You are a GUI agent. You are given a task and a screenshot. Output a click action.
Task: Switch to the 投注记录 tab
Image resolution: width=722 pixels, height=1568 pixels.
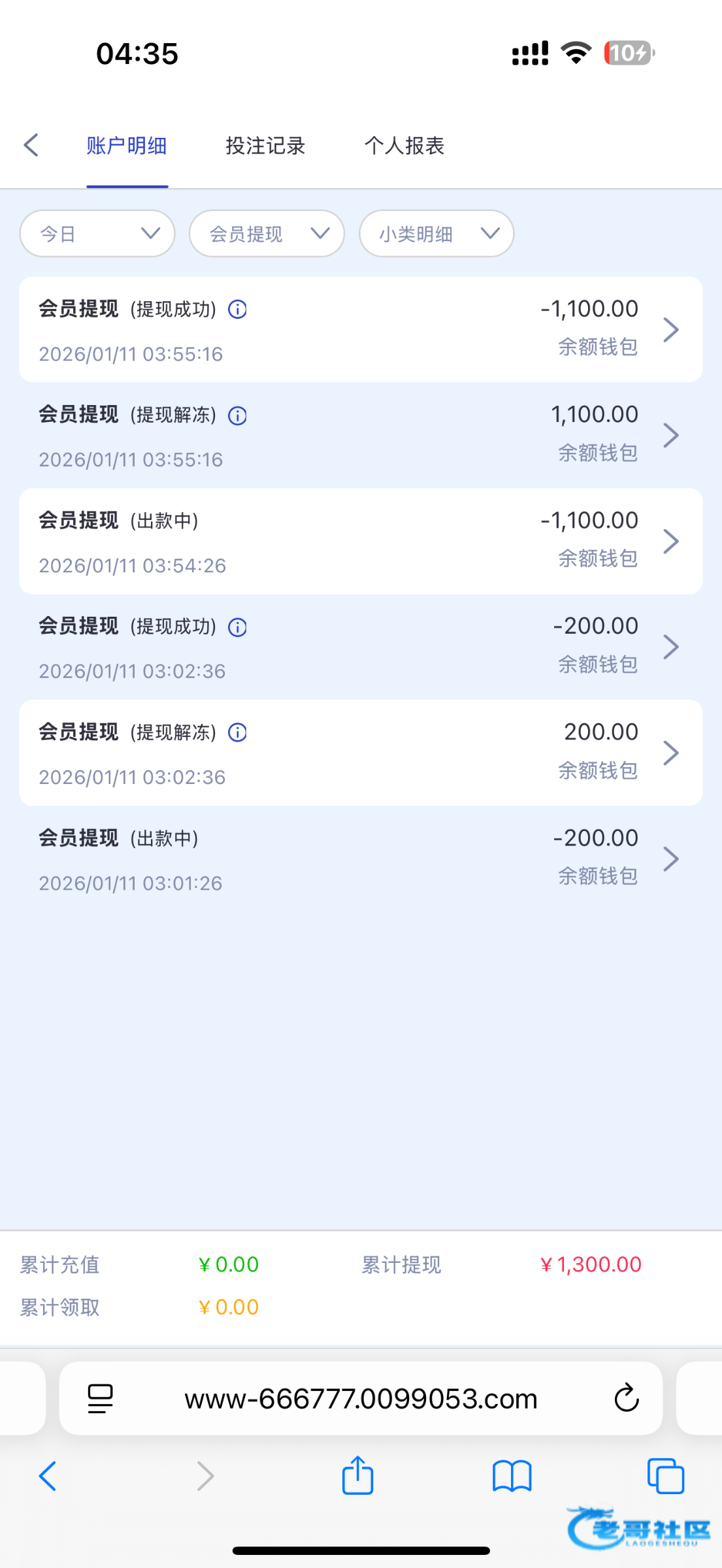(265, 145)
